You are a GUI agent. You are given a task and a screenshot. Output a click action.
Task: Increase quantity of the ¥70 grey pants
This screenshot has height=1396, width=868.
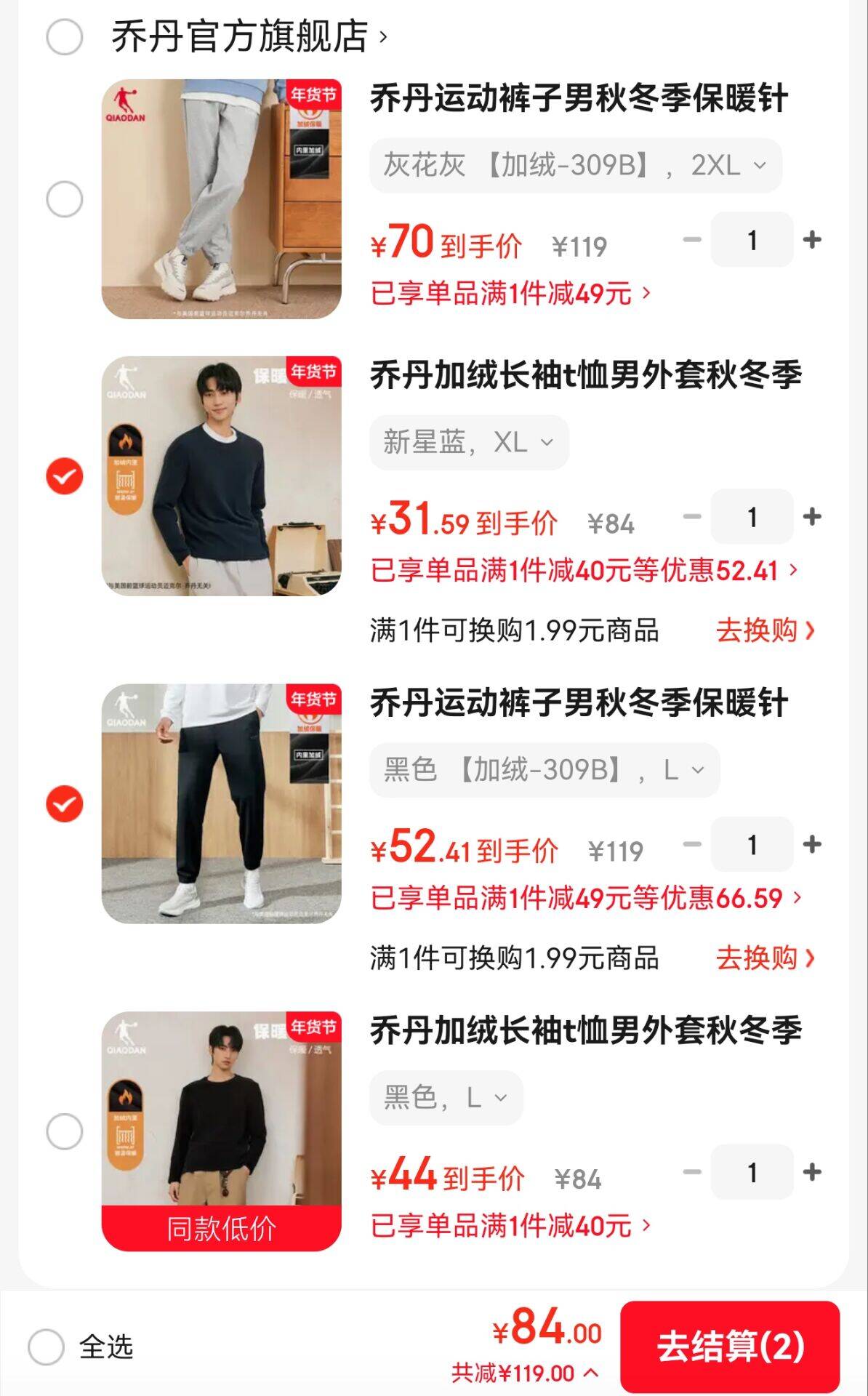coord(812,240)
